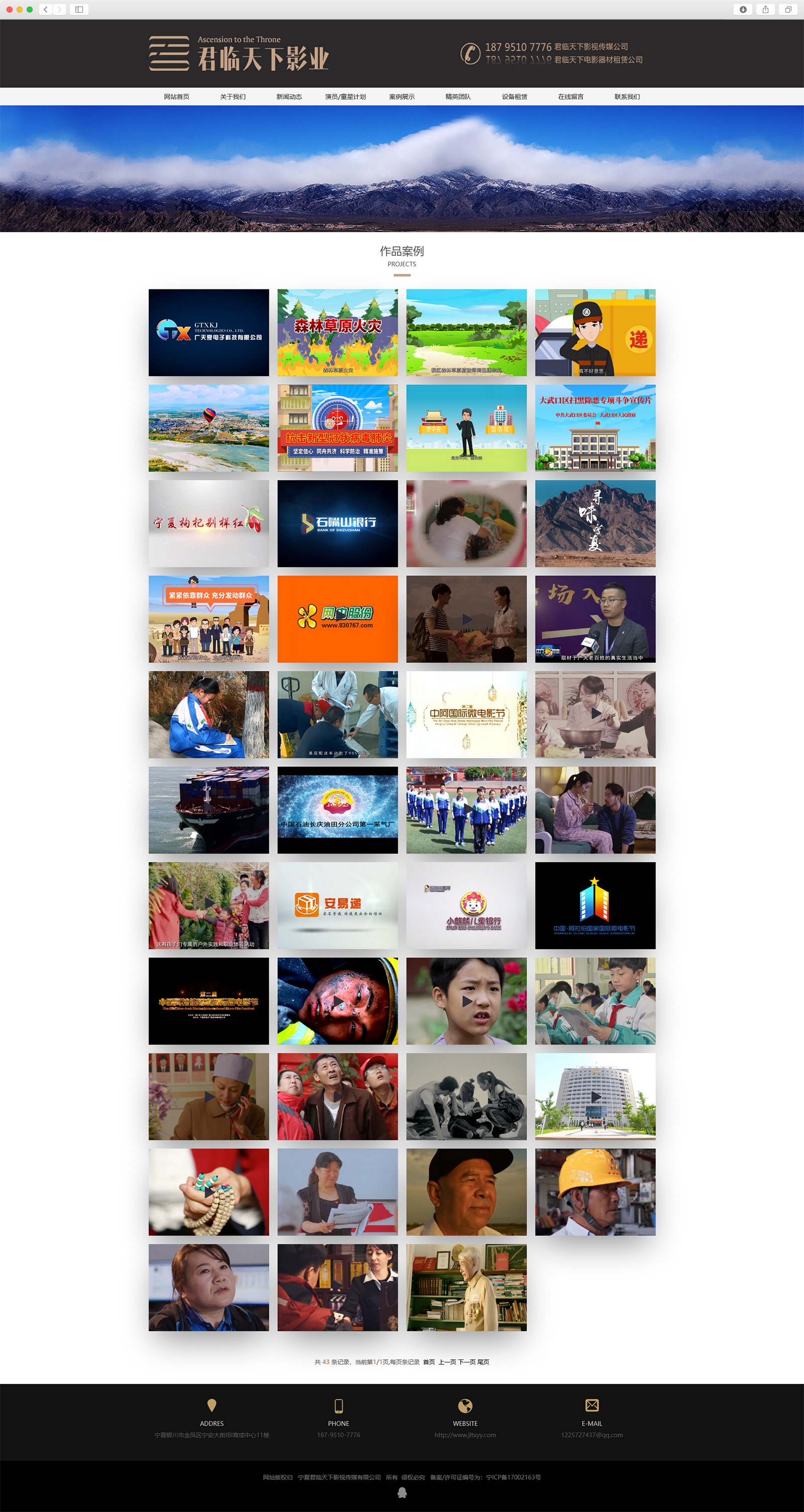Open the 宁夏枸杞别样红 project
Screen dimensions: 804x1512
209,524
